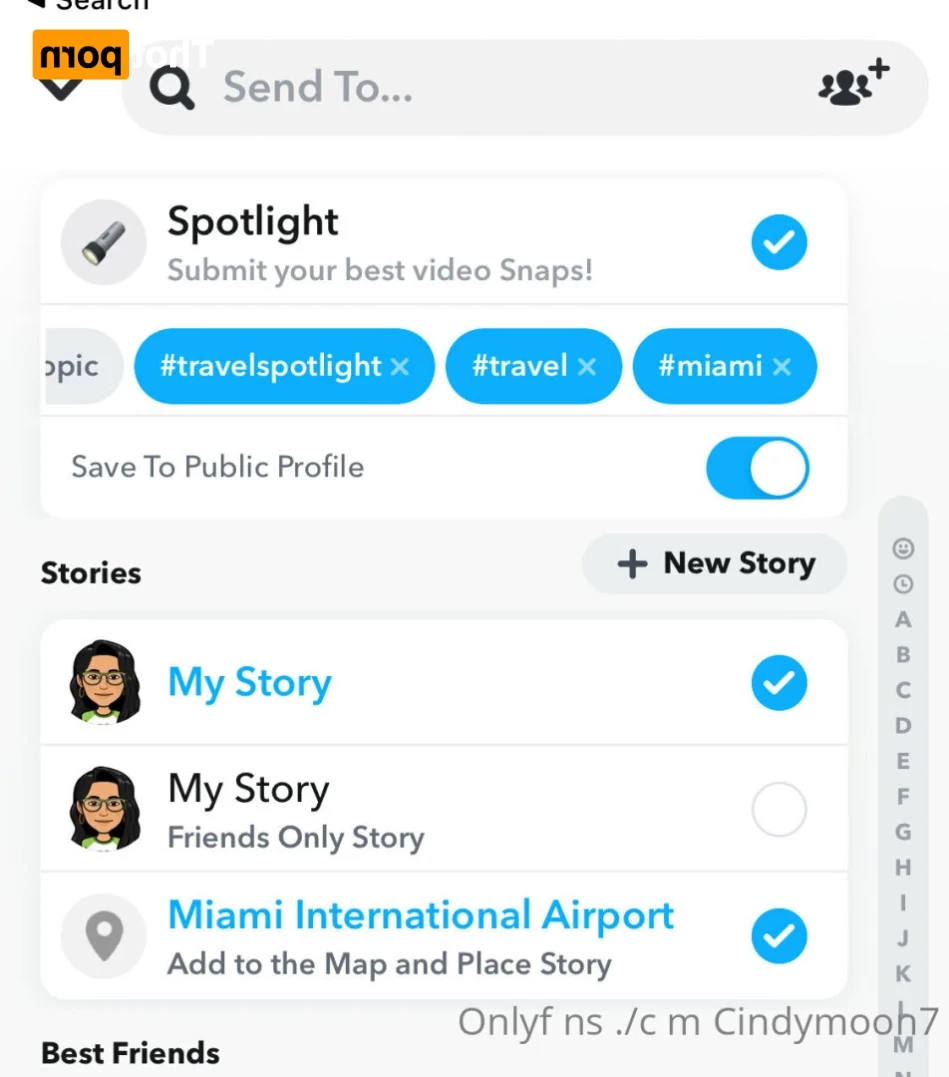Tap the Send To search field
This screenshot has width=949, height=1077.
480,88
